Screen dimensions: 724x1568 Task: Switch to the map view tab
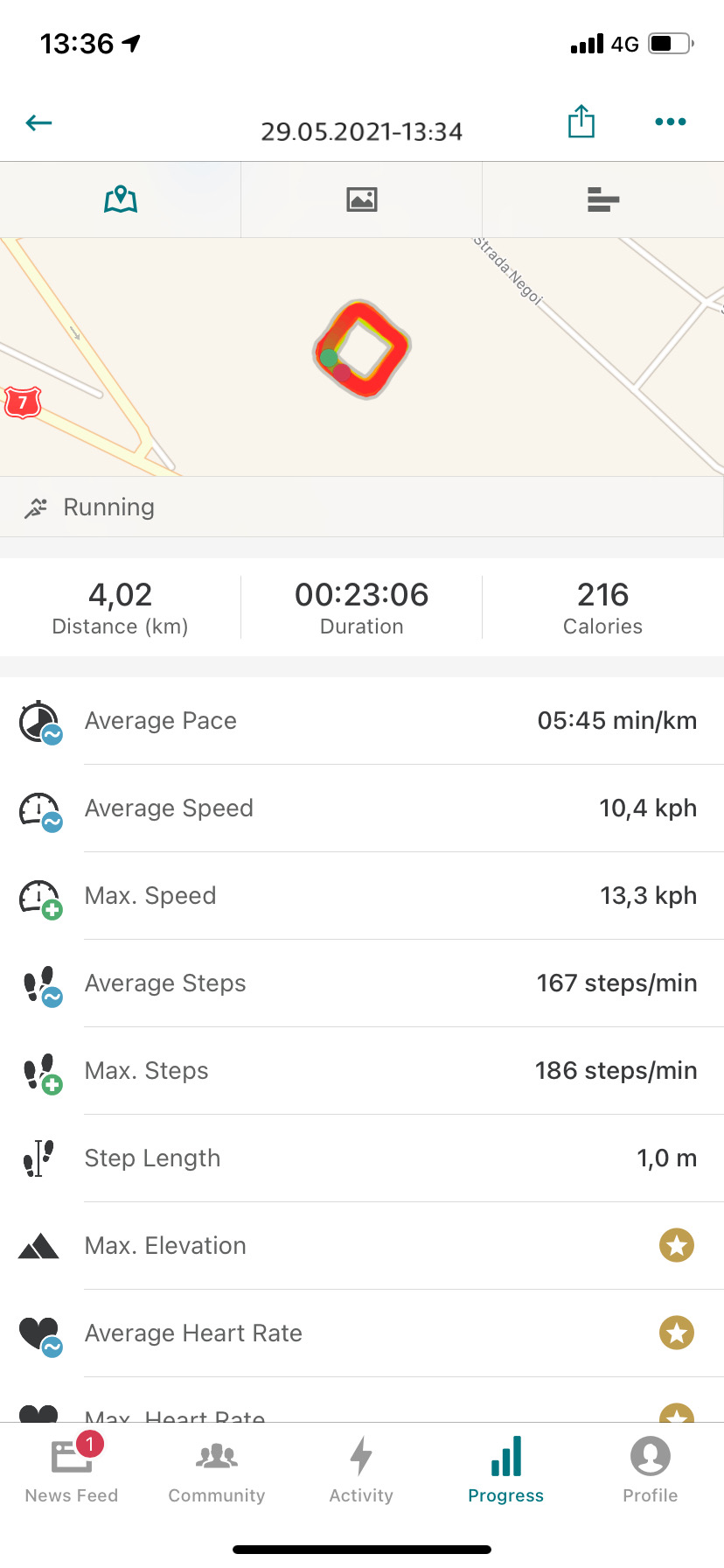pos(121,199)
